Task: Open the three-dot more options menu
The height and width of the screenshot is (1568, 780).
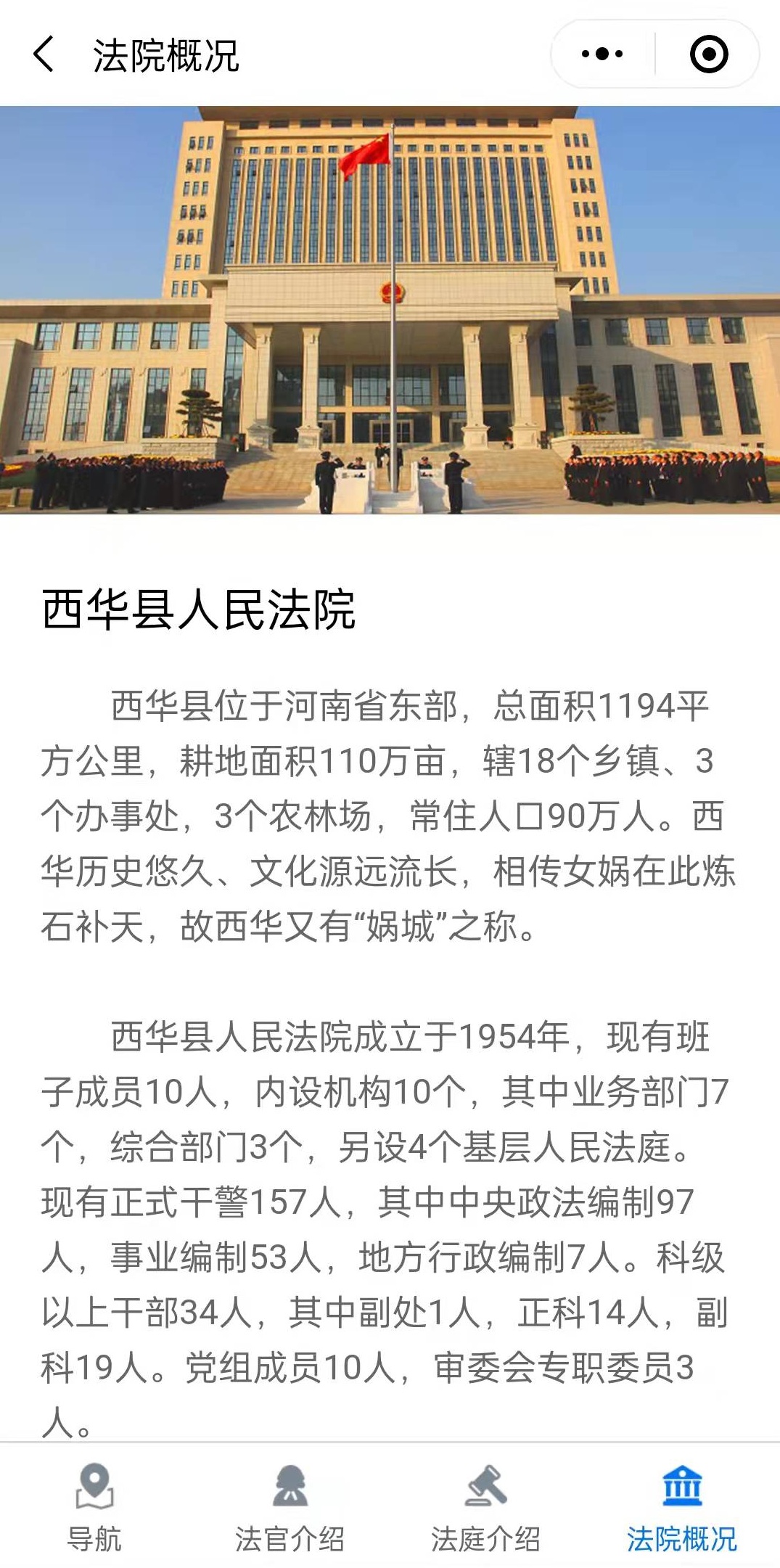Action: [x=602, y=54]
